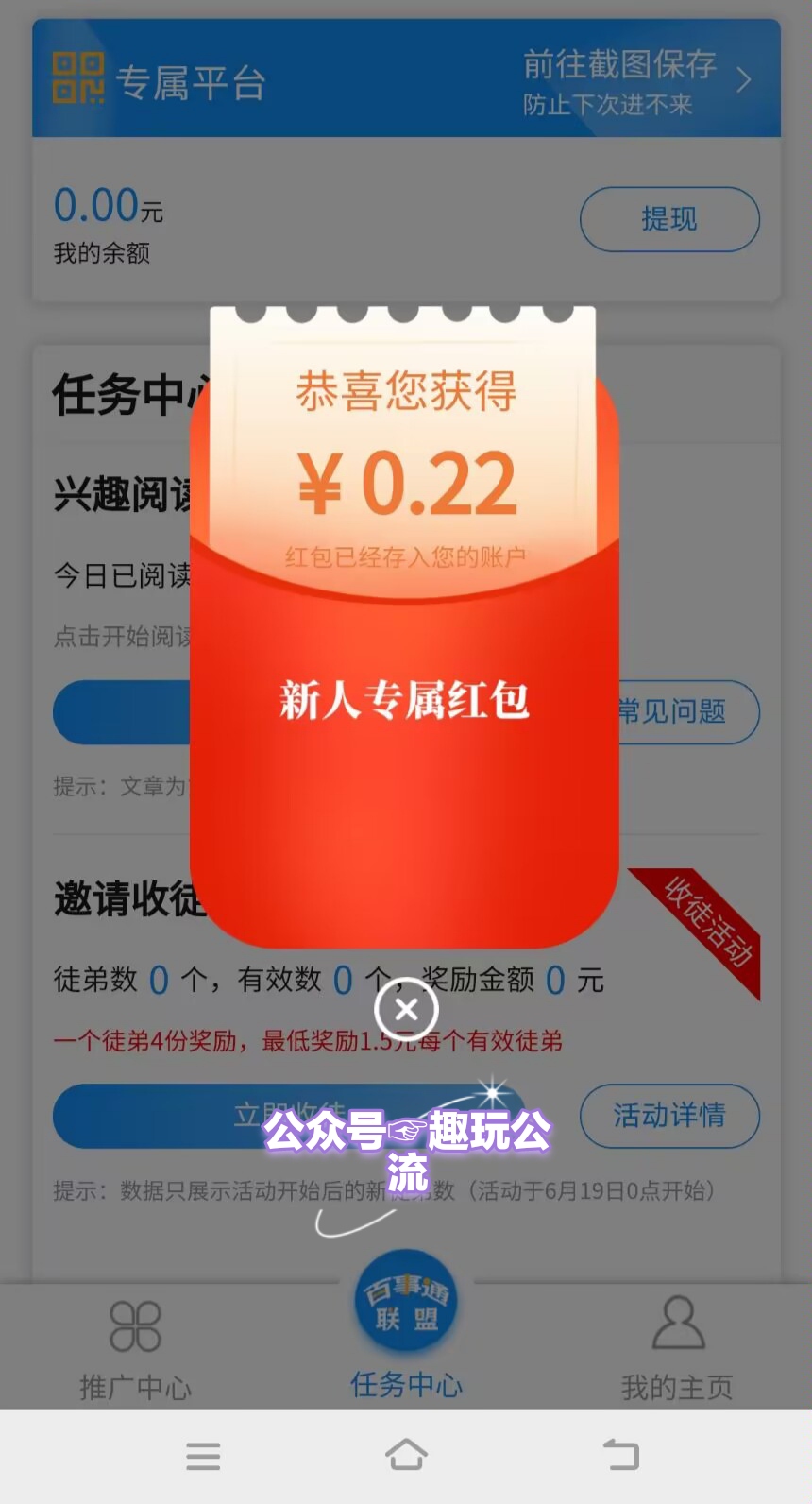Tap the system back button
The image size is (812, 1504).
click(620, 1455)
